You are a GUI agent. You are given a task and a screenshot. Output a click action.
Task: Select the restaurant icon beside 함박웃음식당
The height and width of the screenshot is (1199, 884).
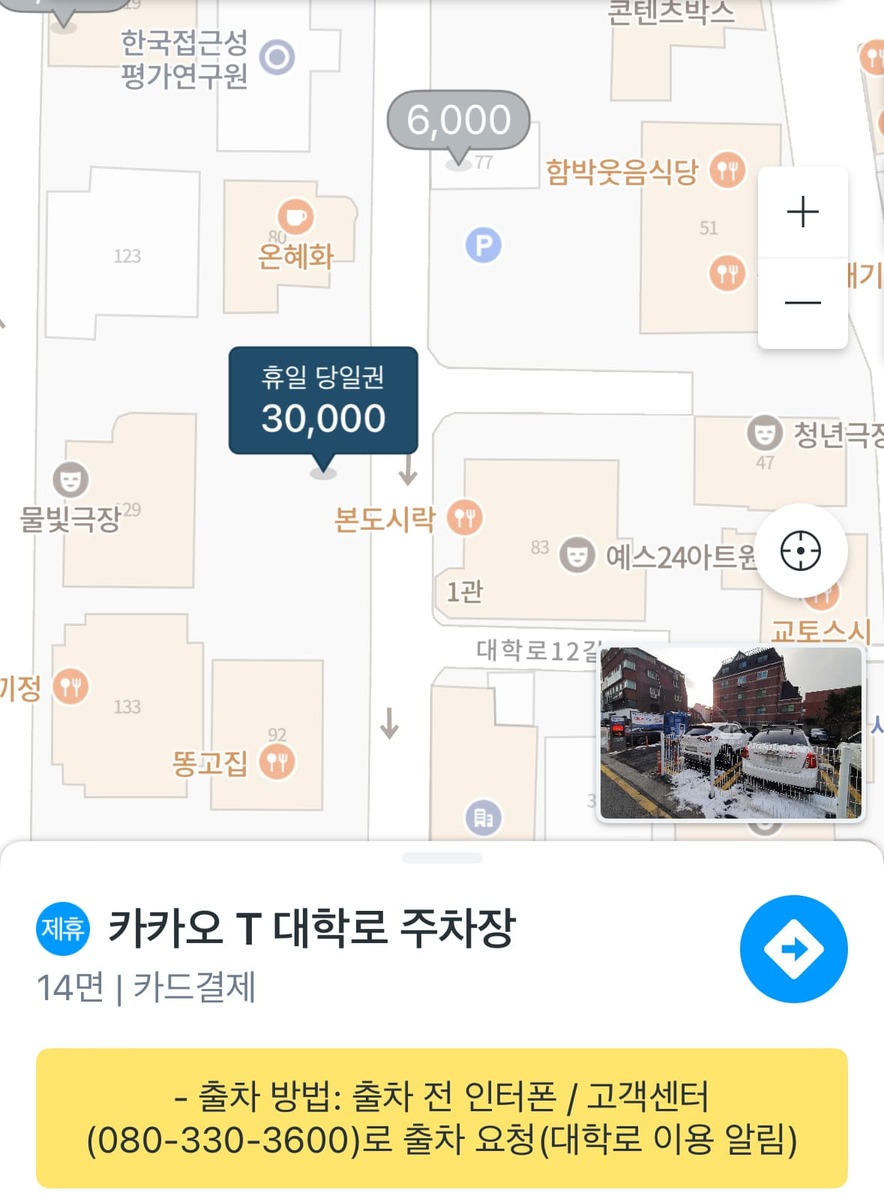727,169
